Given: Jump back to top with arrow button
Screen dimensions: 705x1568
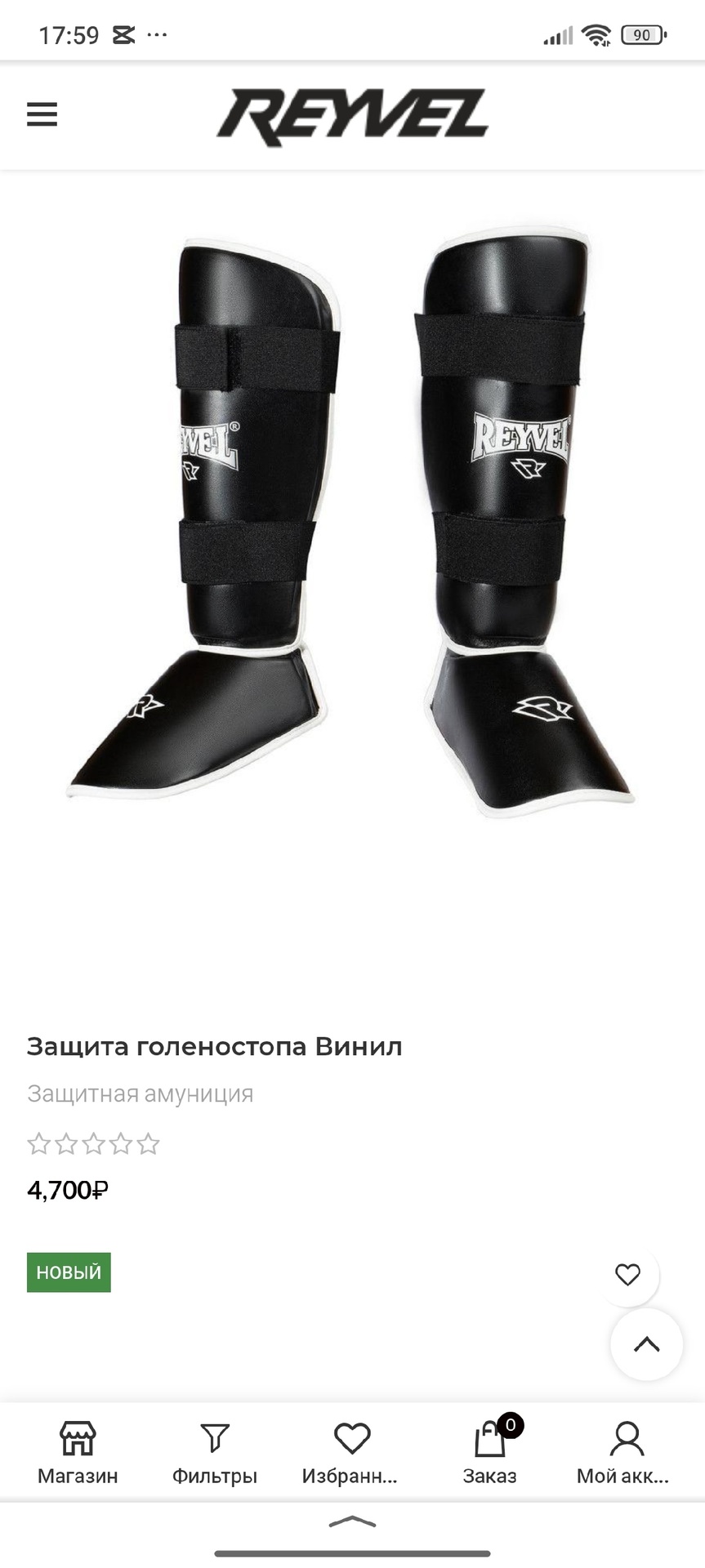Looking at the screenshot, I should point(646,1344).
